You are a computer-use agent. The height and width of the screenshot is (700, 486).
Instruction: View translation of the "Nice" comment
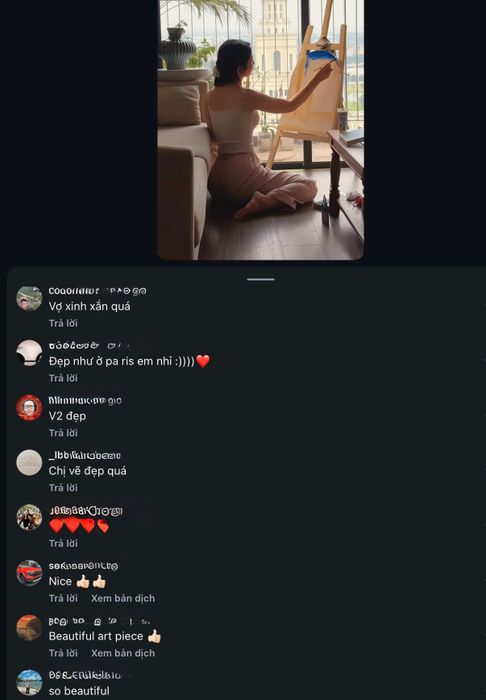(x=123, y=598)
